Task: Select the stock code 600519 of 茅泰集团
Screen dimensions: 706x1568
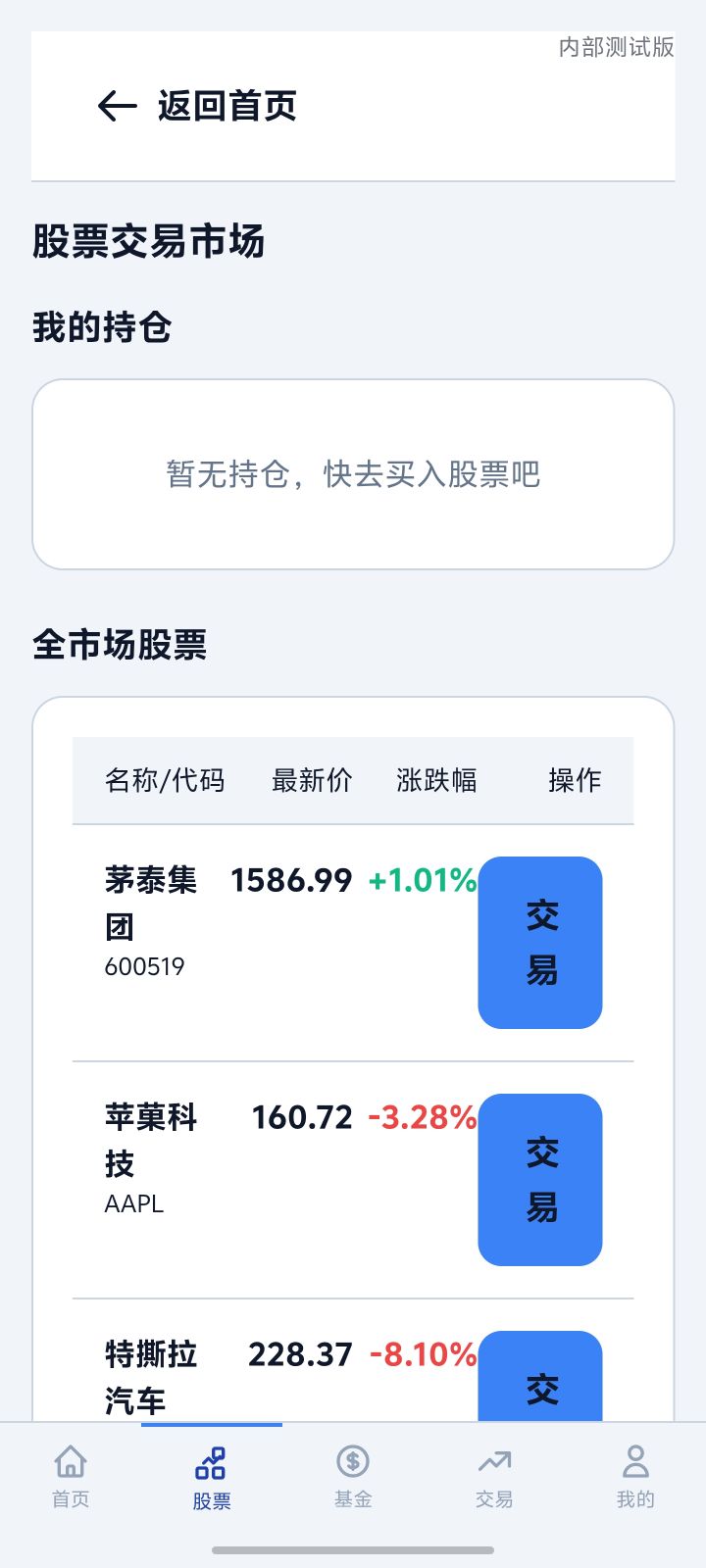Action: pos(144,965)
